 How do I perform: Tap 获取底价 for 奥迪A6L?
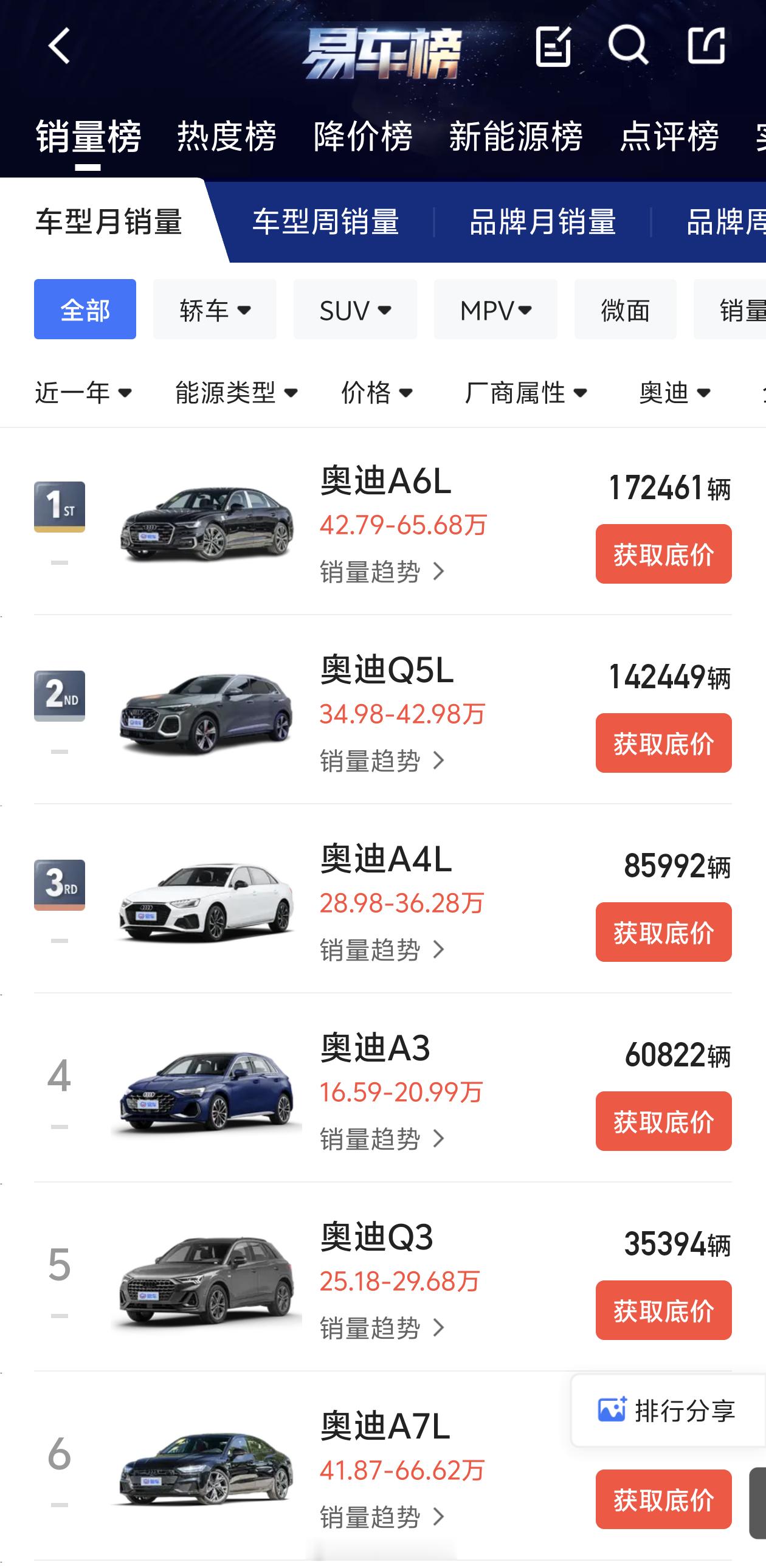(x=663, y=554)
